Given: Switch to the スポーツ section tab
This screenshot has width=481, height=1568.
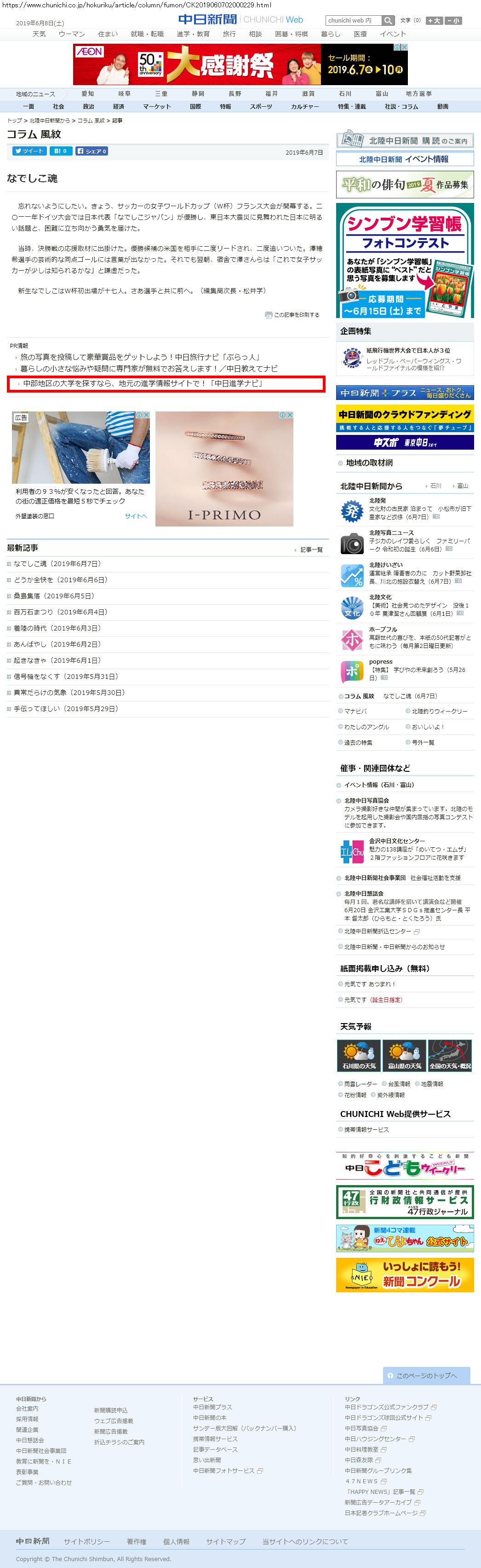Looking at the screenshot, I should (x=261, y=106).
